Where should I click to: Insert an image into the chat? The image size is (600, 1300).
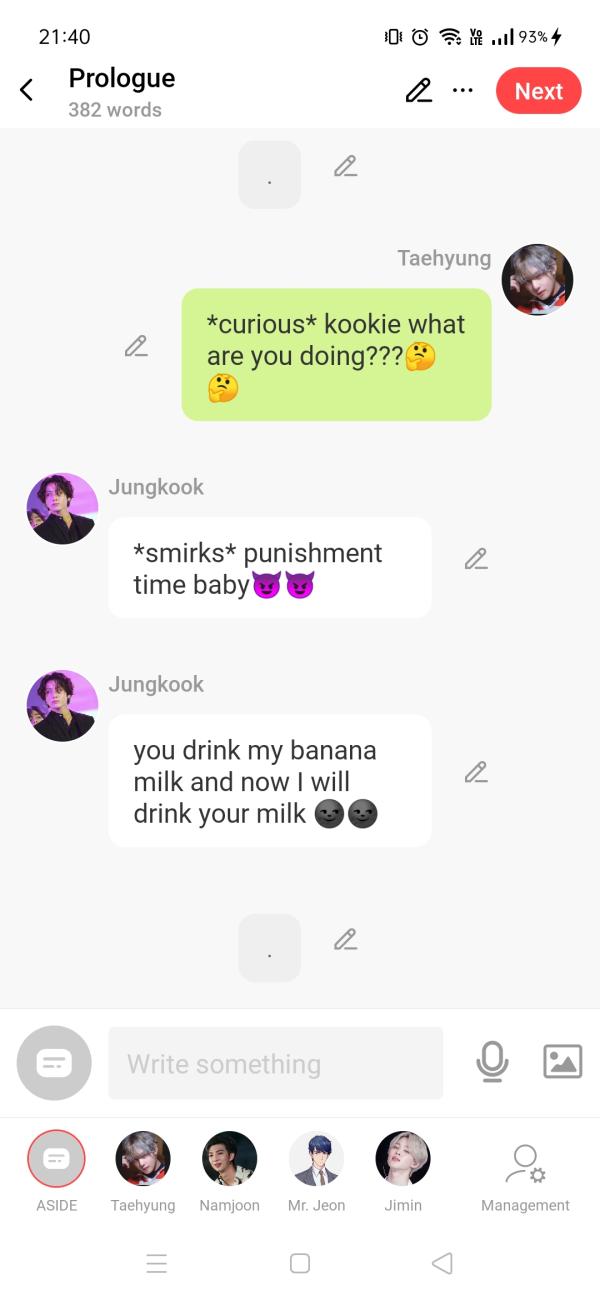point(562,1061)
